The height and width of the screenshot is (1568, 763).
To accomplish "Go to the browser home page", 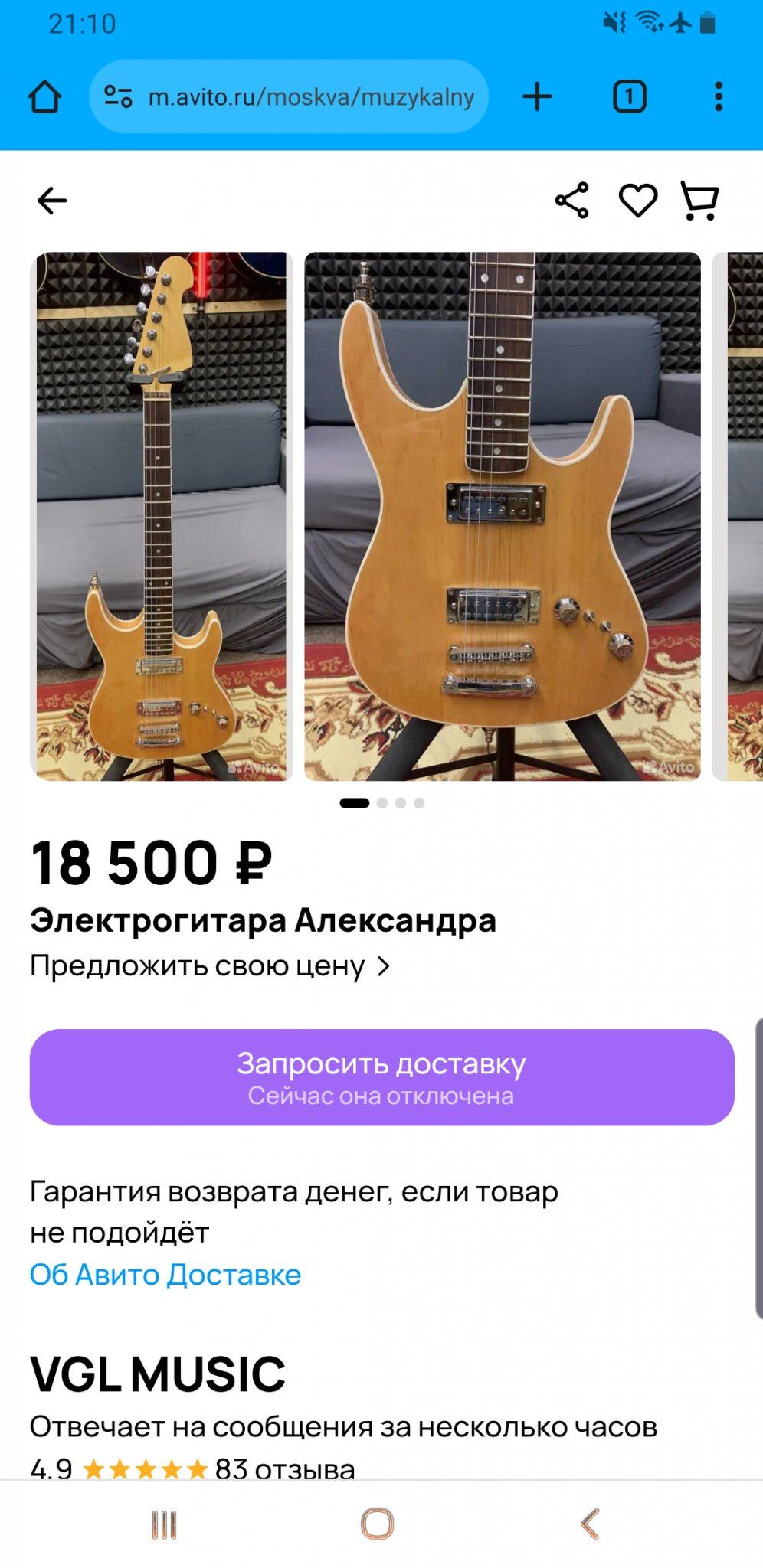I will 44,97.
